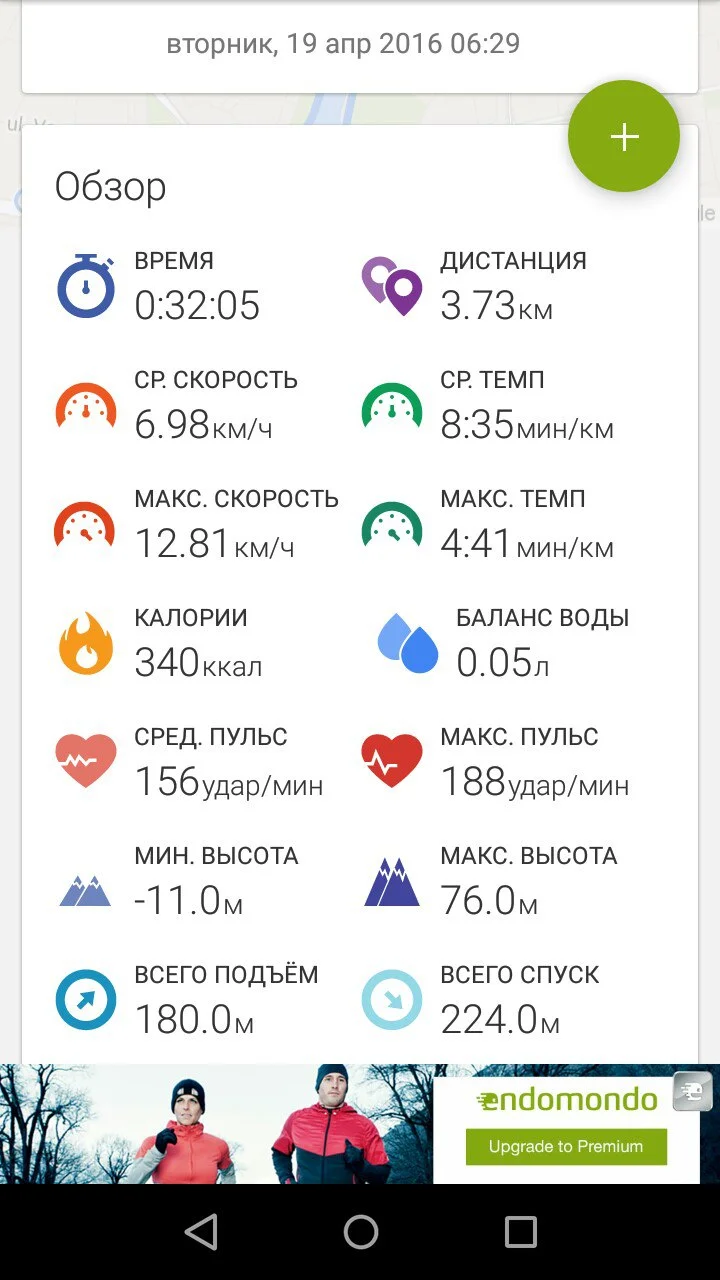Tap the Upgrade to Premium button
The image size is (720, 1280).
click(566, 1147)
